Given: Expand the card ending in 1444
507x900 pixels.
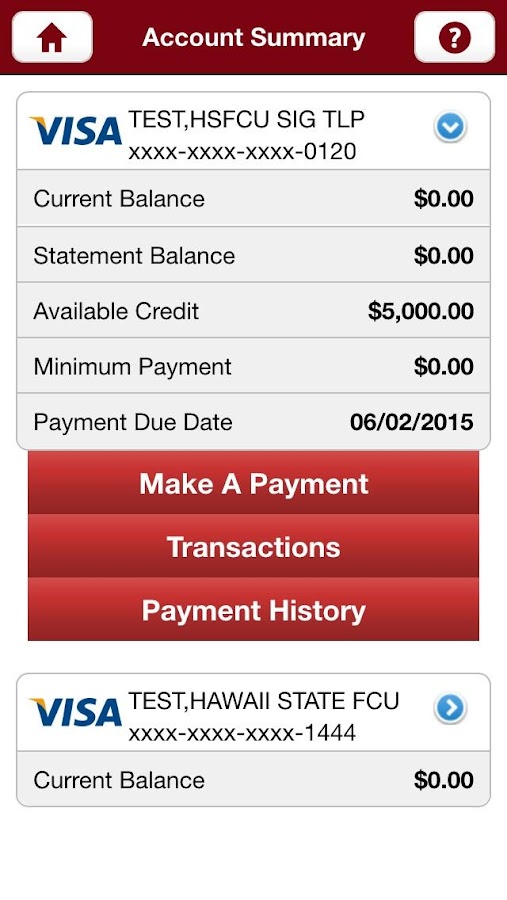Looking at the screenshot, I should (450, 708).
